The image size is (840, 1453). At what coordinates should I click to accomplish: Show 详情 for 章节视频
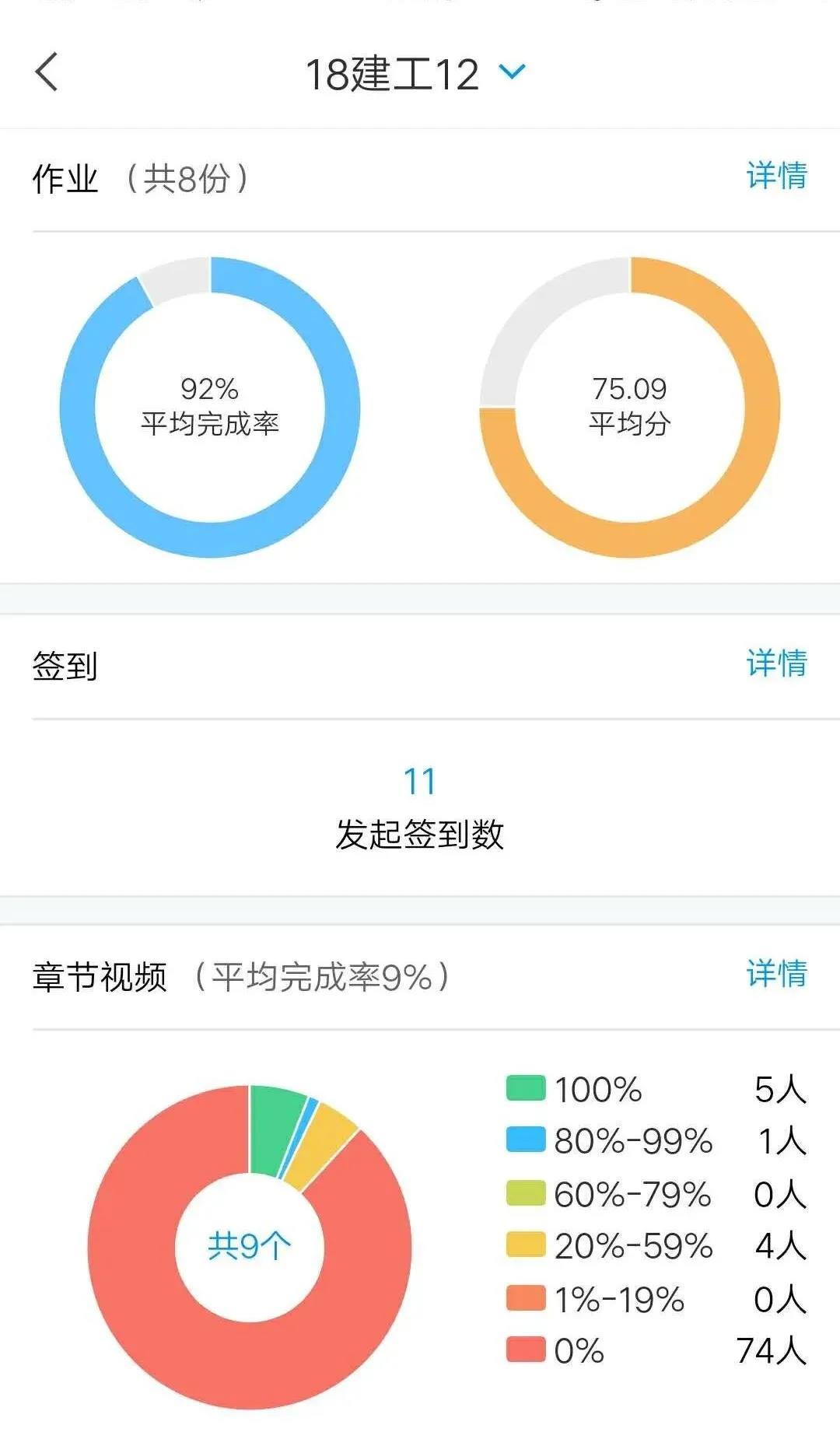pos(776,974)
